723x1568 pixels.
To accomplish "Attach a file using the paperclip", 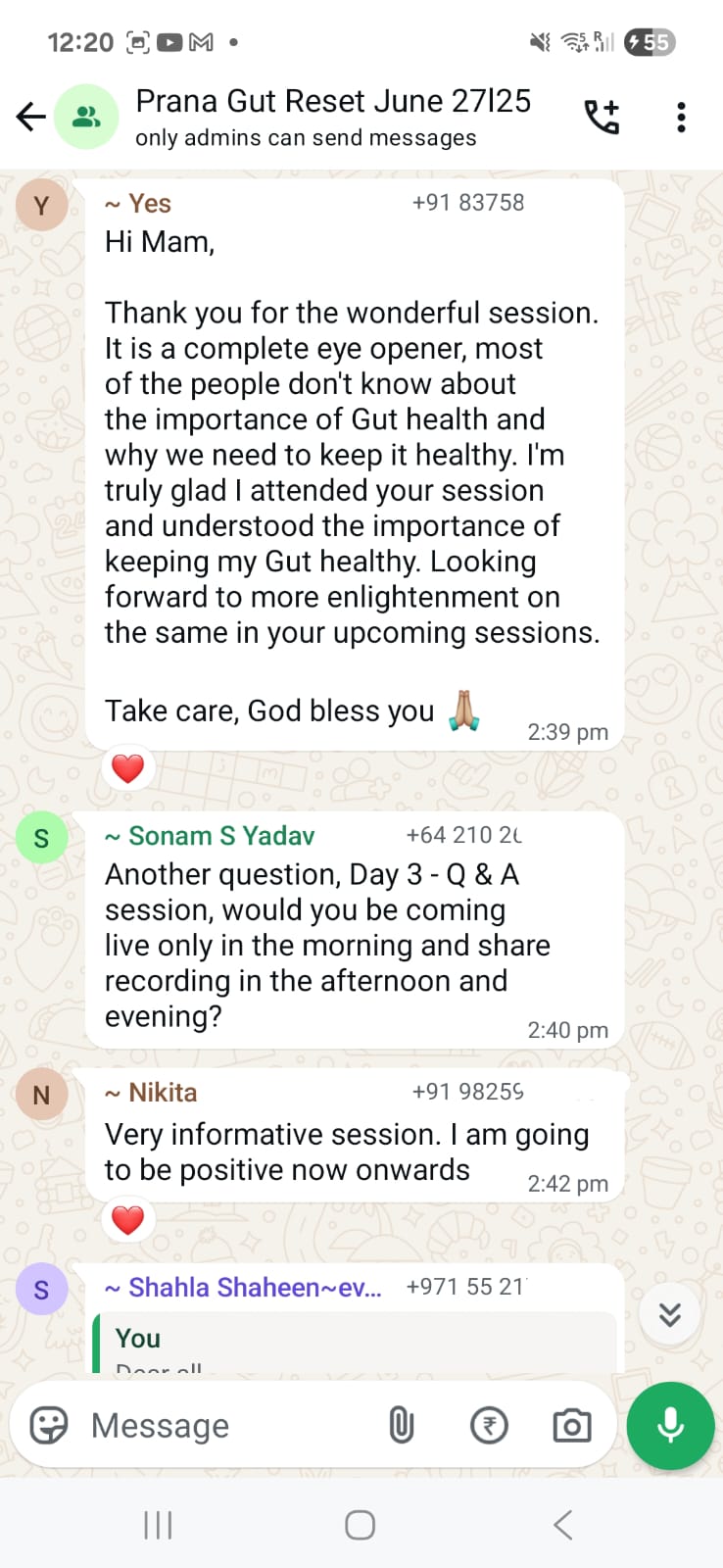I will pyautogui.click(x=402, y=1426).
